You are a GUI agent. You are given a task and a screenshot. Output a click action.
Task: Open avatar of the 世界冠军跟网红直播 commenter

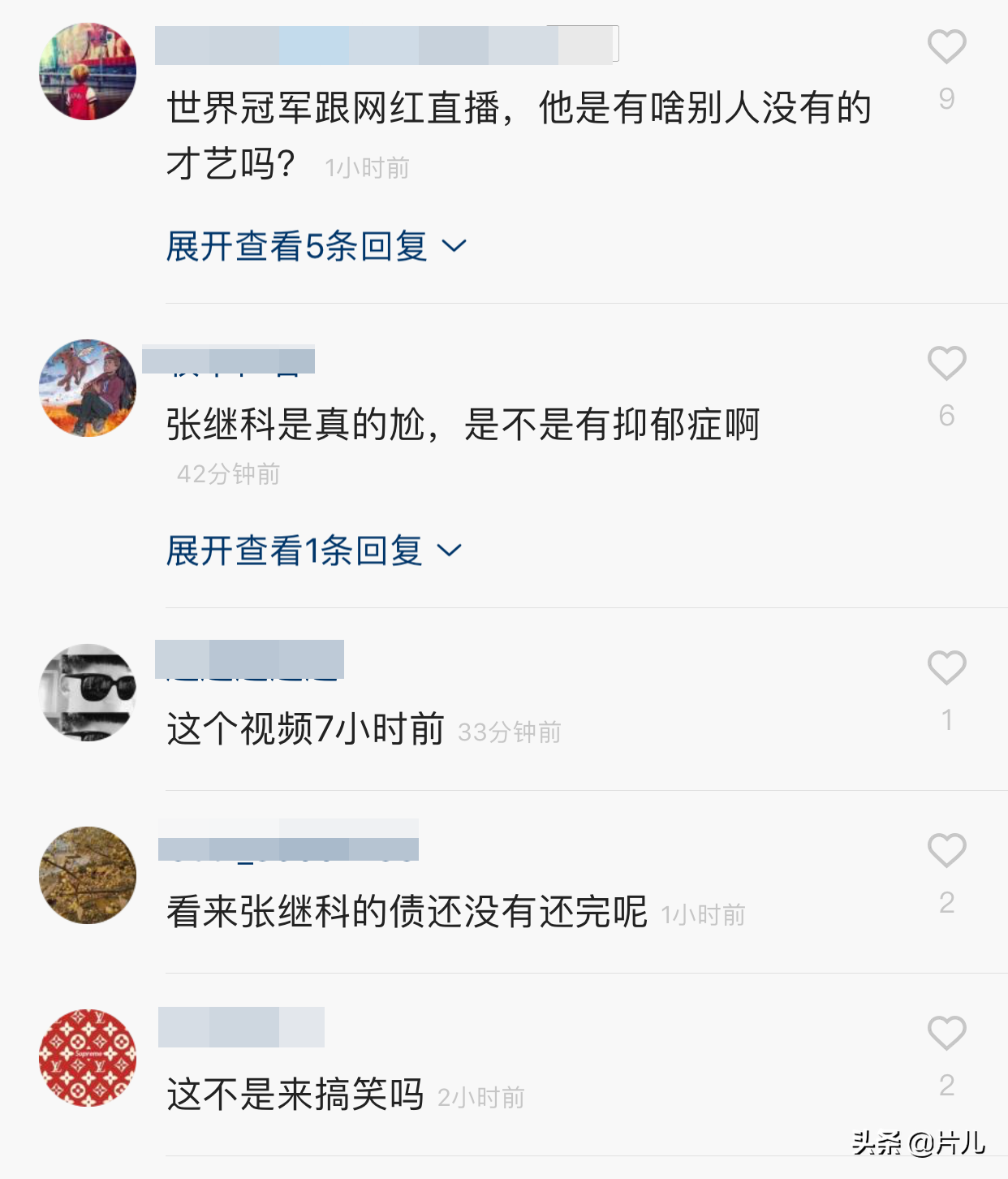(x=88, y=71)
